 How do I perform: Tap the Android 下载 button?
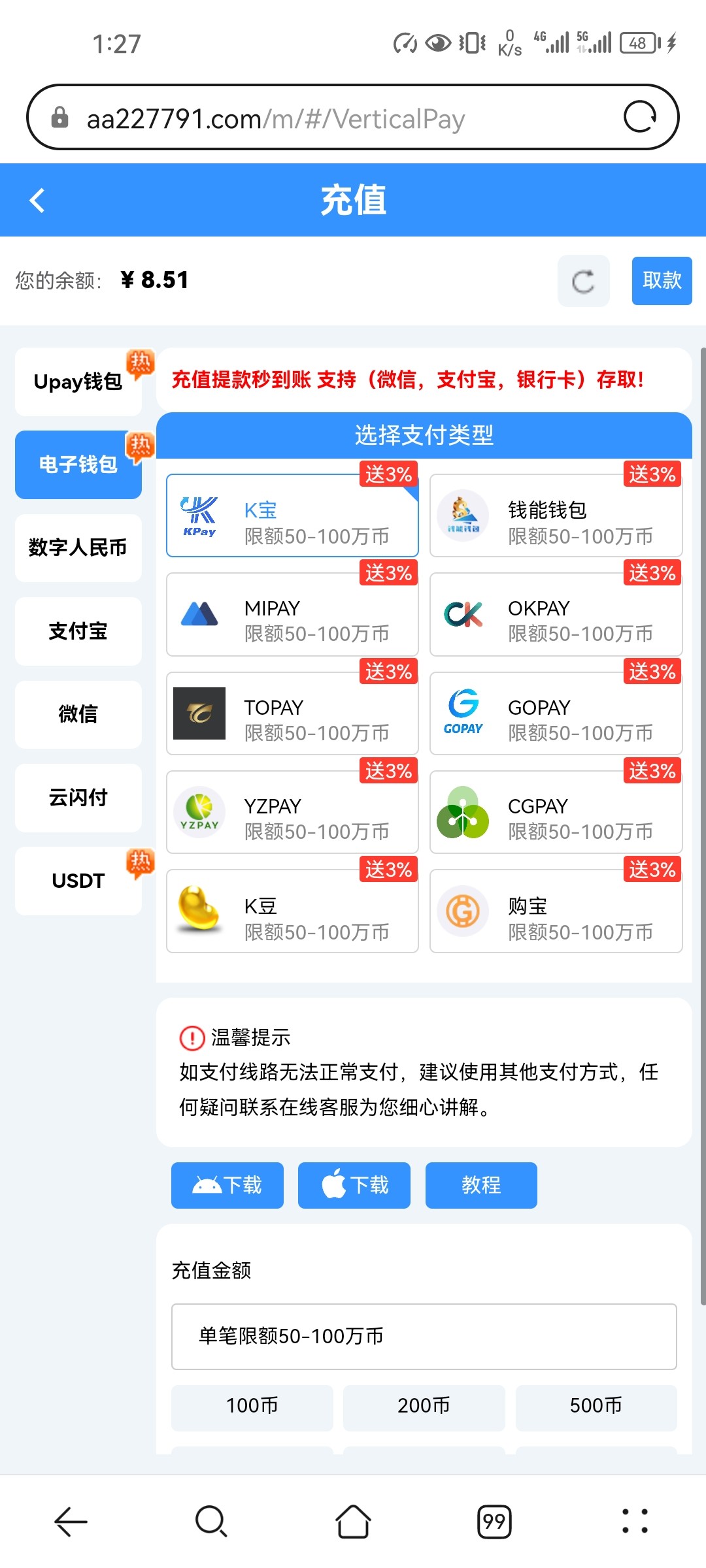click(x=227, y=1185)
